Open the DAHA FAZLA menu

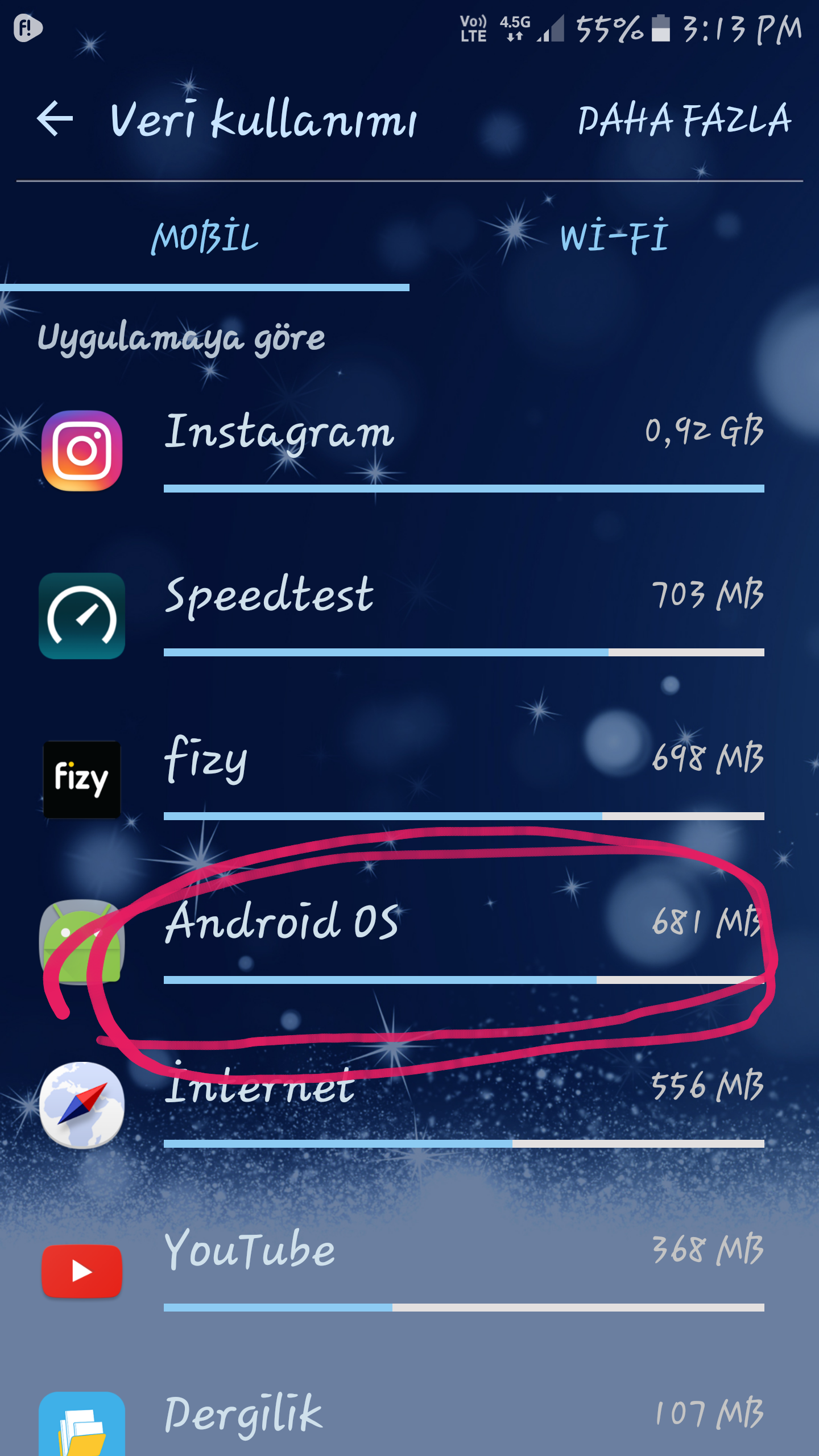coord(684,120)
